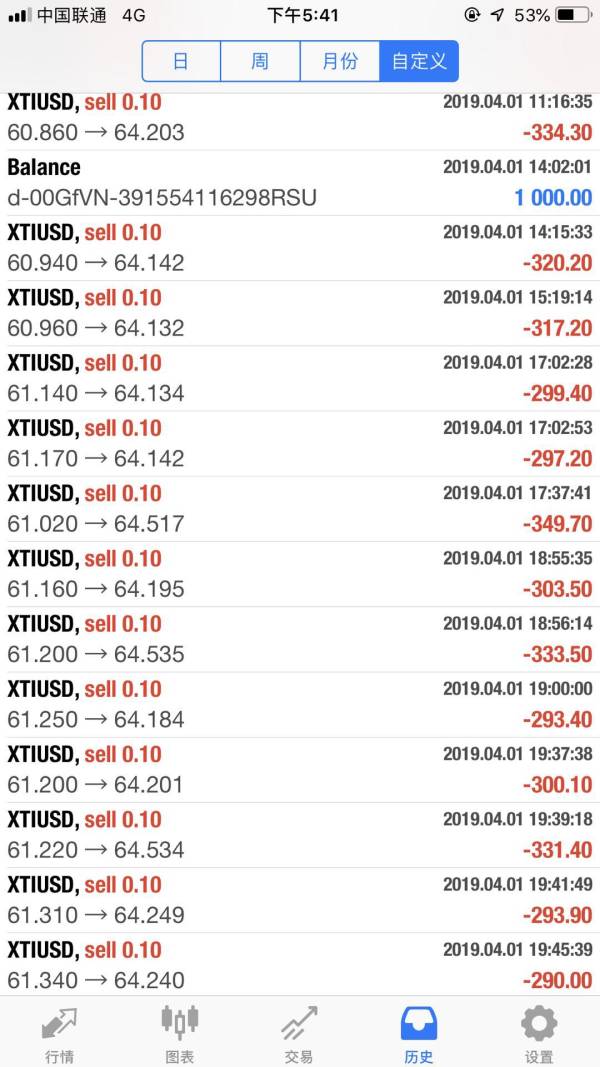Open 设置 settings tab
600x1067 pixels.
pos(539,1033)
